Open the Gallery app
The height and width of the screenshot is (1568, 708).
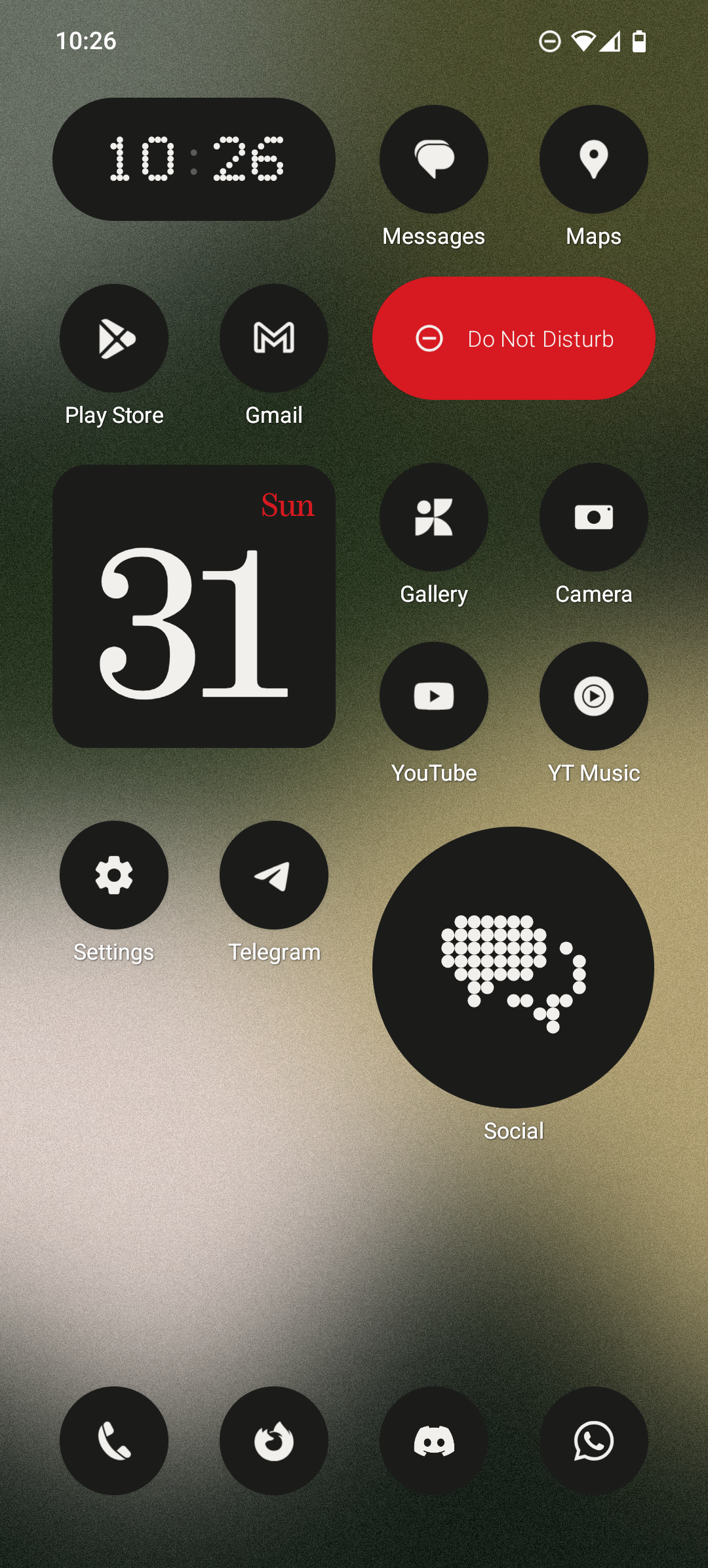[x=433, y=517]
